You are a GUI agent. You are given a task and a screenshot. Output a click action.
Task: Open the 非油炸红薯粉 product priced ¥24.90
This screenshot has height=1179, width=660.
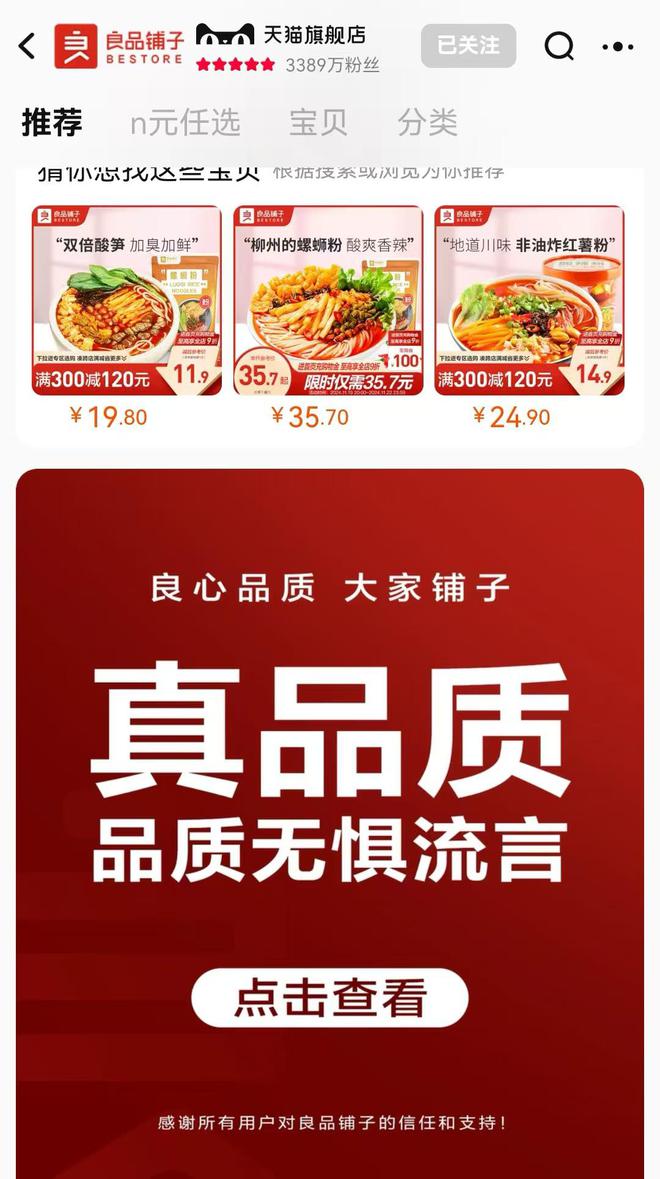(529, 301)
